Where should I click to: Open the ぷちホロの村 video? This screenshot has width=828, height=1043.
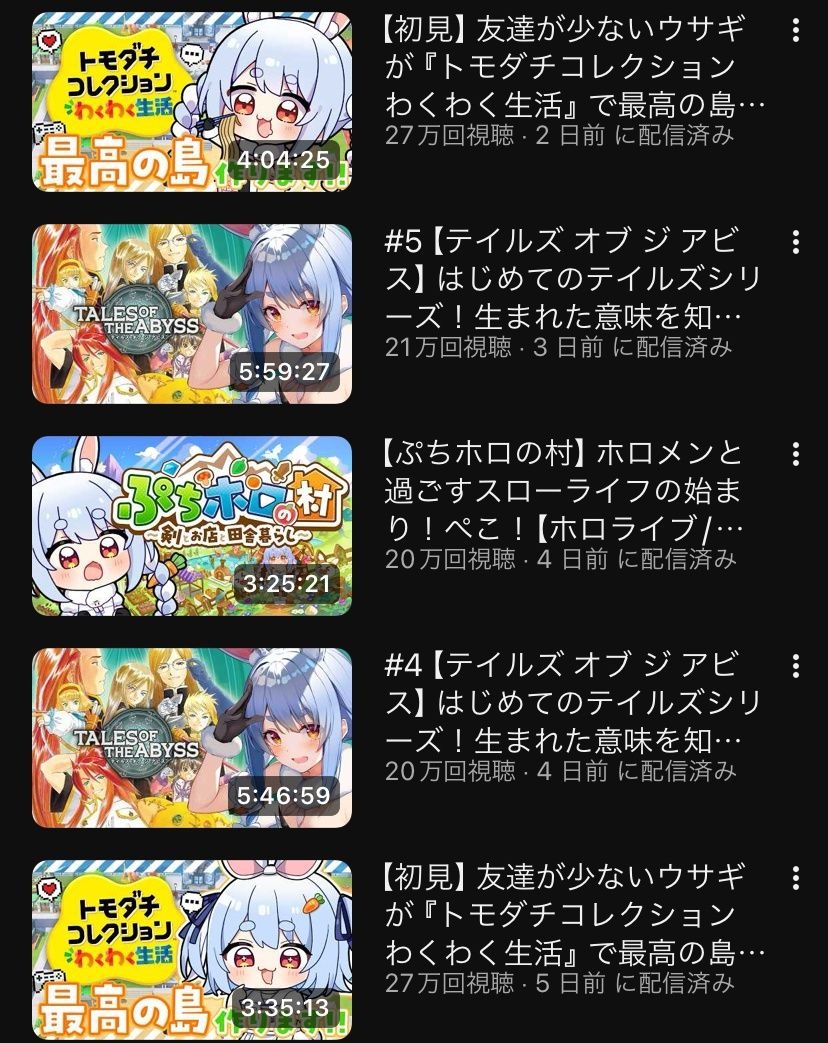pyautogui.click(x=192, y=525)
